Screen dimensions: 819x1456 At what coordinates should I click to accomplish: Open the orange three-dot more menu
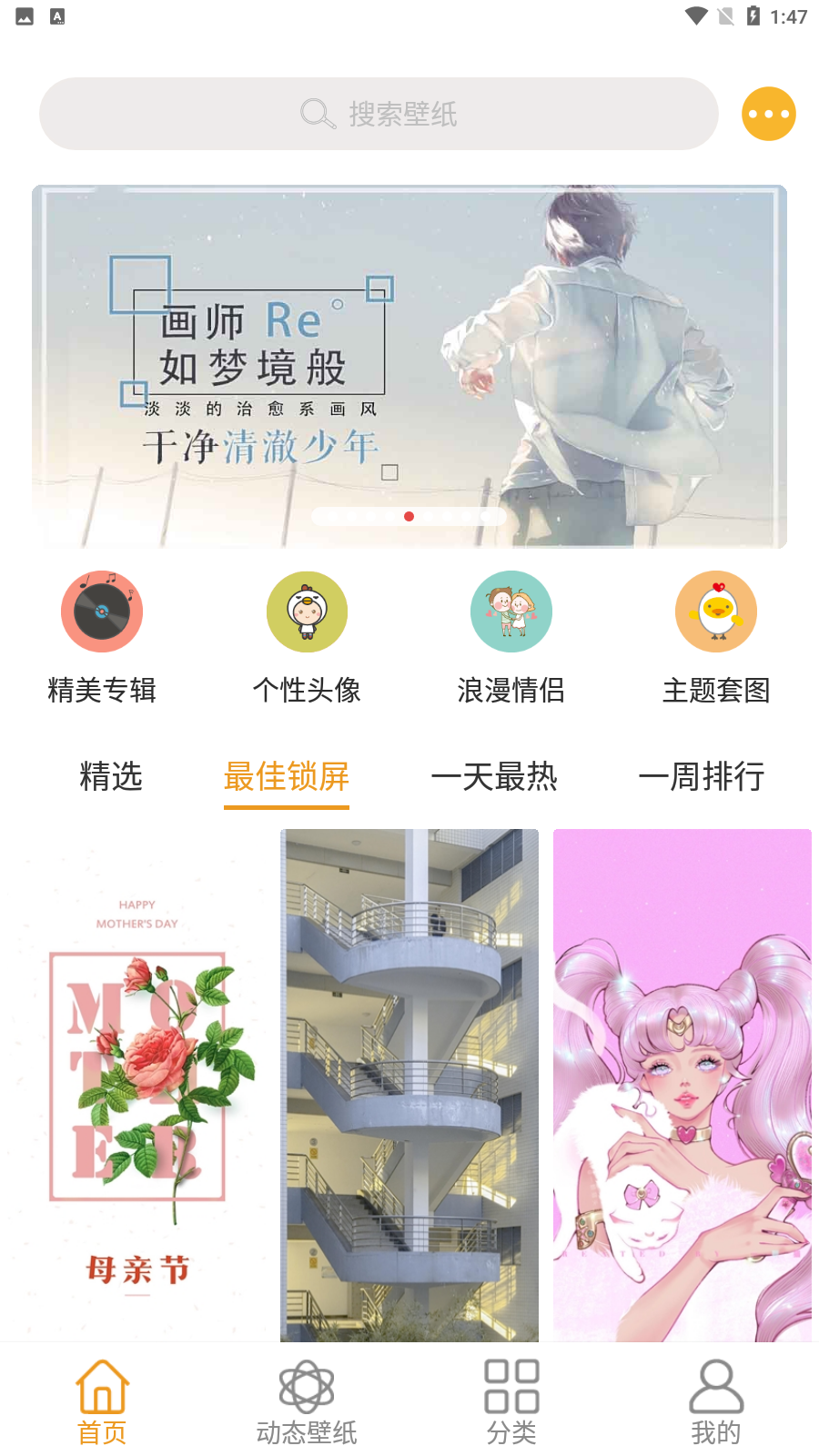[x=769, y=114]
